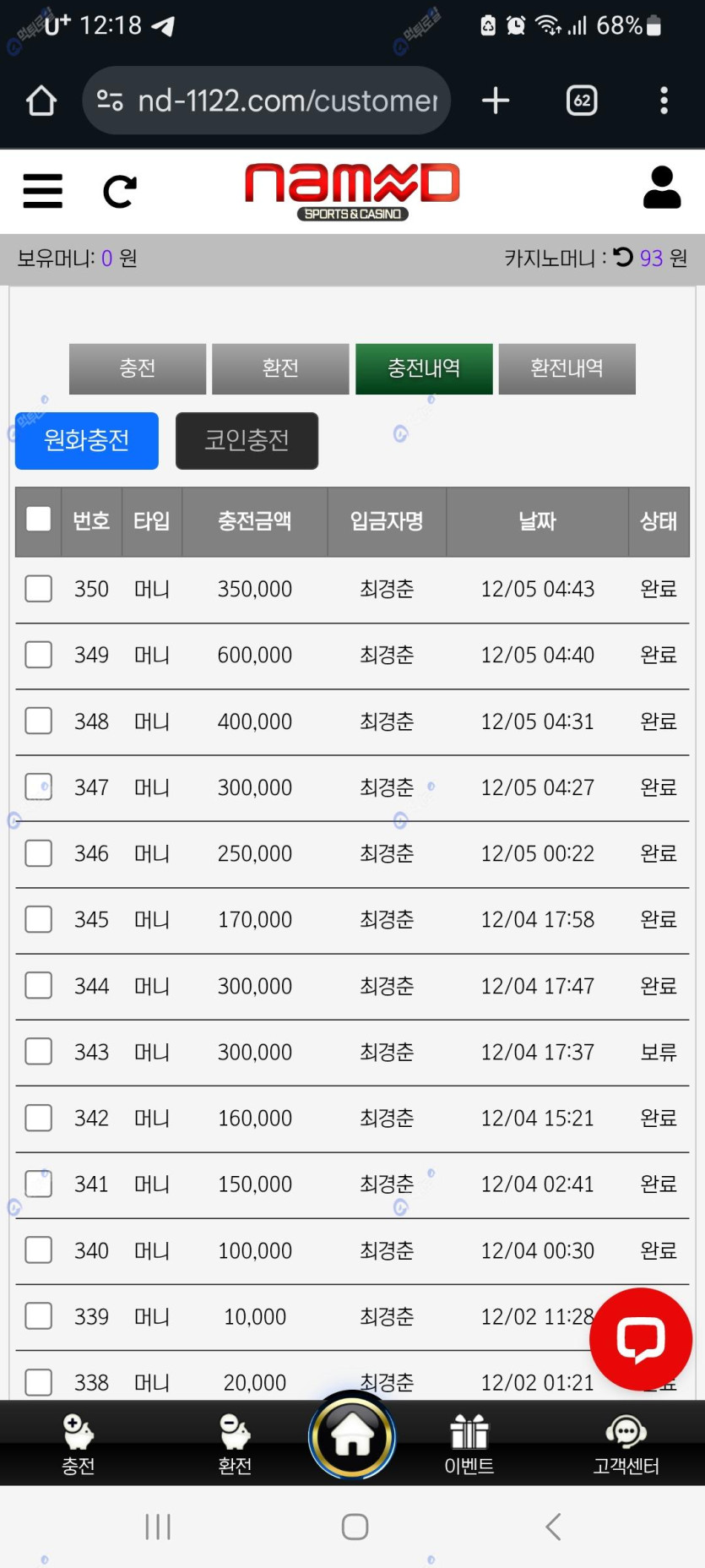Open the 환전내역 tab
705x1568 pixels.
click(x=567, y=368)
